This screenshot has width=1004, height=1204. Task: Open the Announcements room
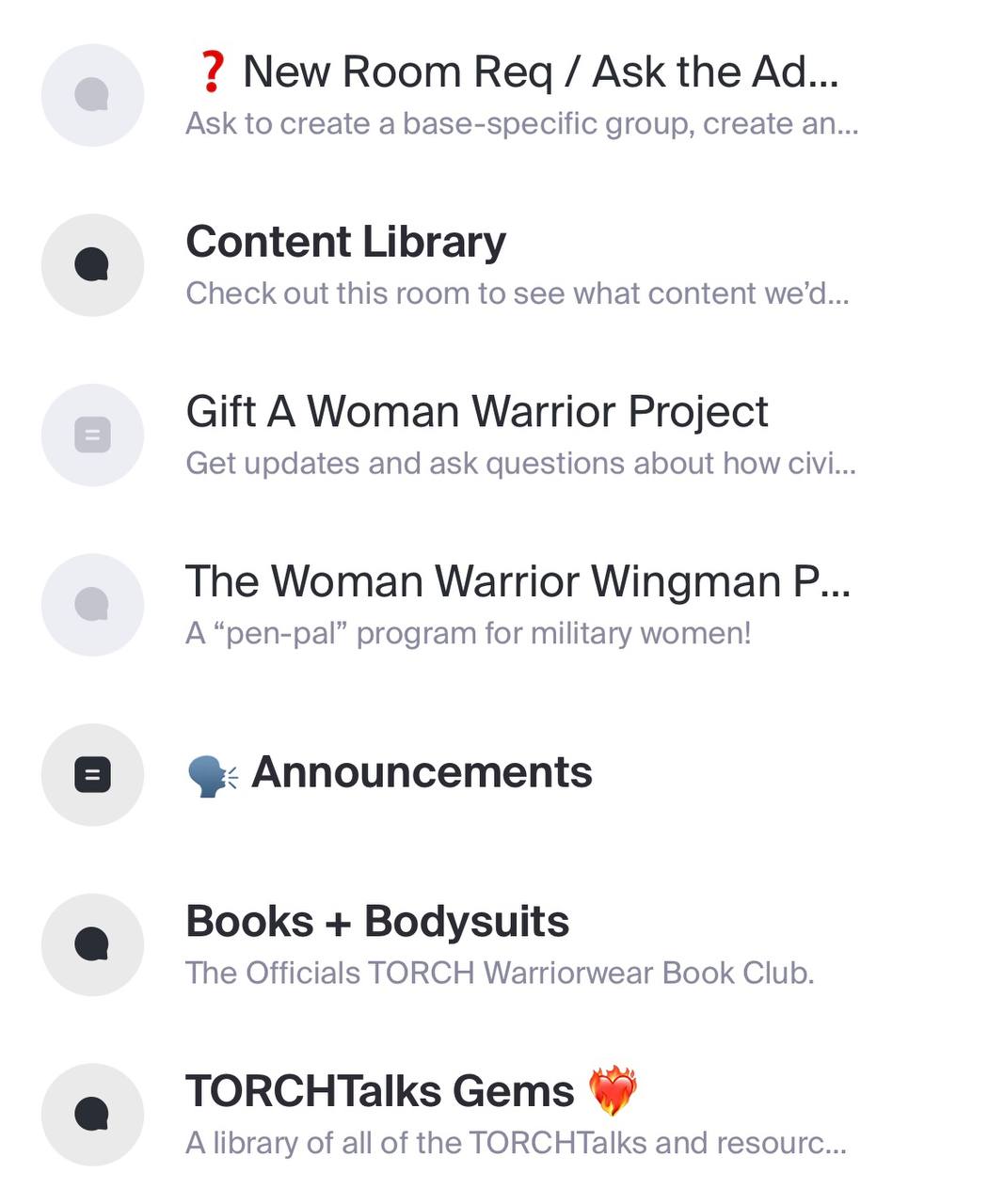421,774
